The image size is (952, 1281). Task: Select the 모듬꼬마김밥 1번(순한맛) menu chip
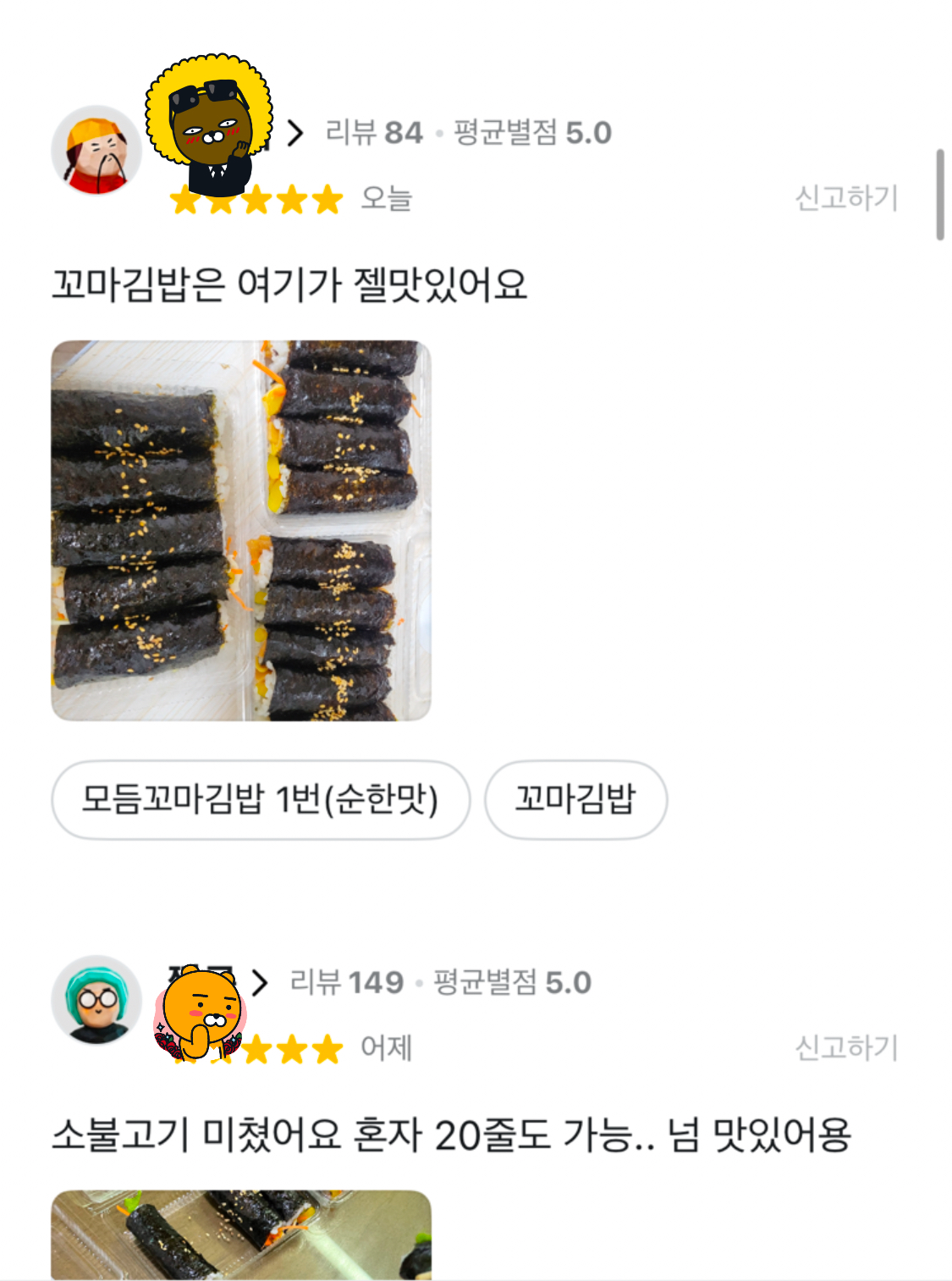click(261, 800)
